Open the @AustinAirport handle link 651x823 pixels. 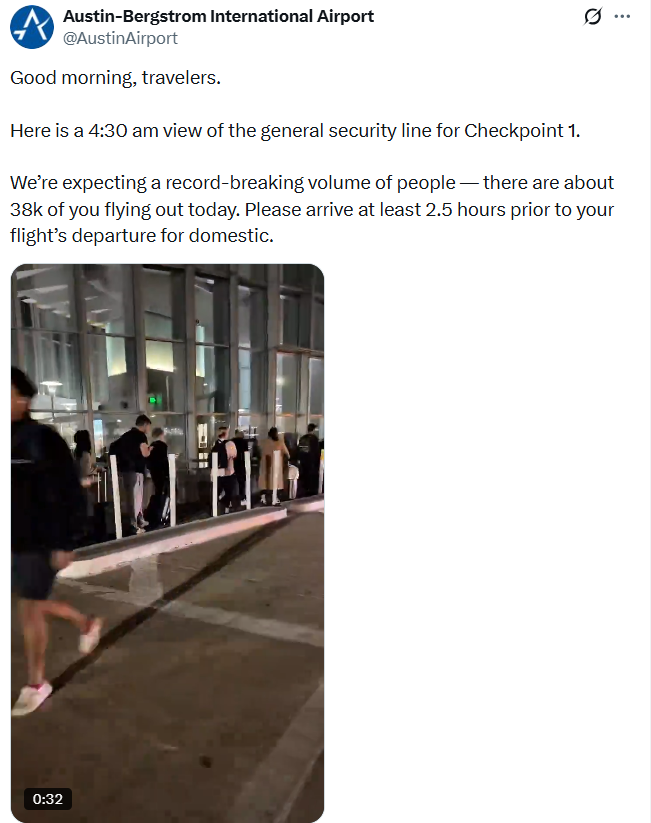tap(120, 38)
